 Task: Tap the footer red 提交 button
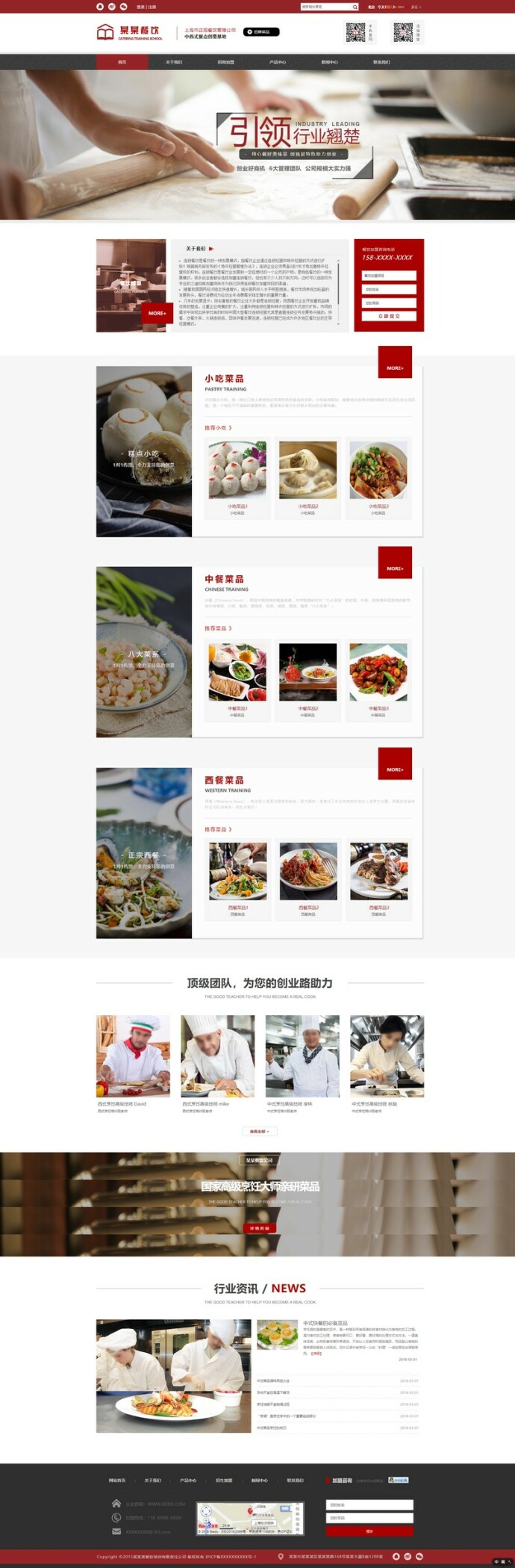tap(369, 1531)
